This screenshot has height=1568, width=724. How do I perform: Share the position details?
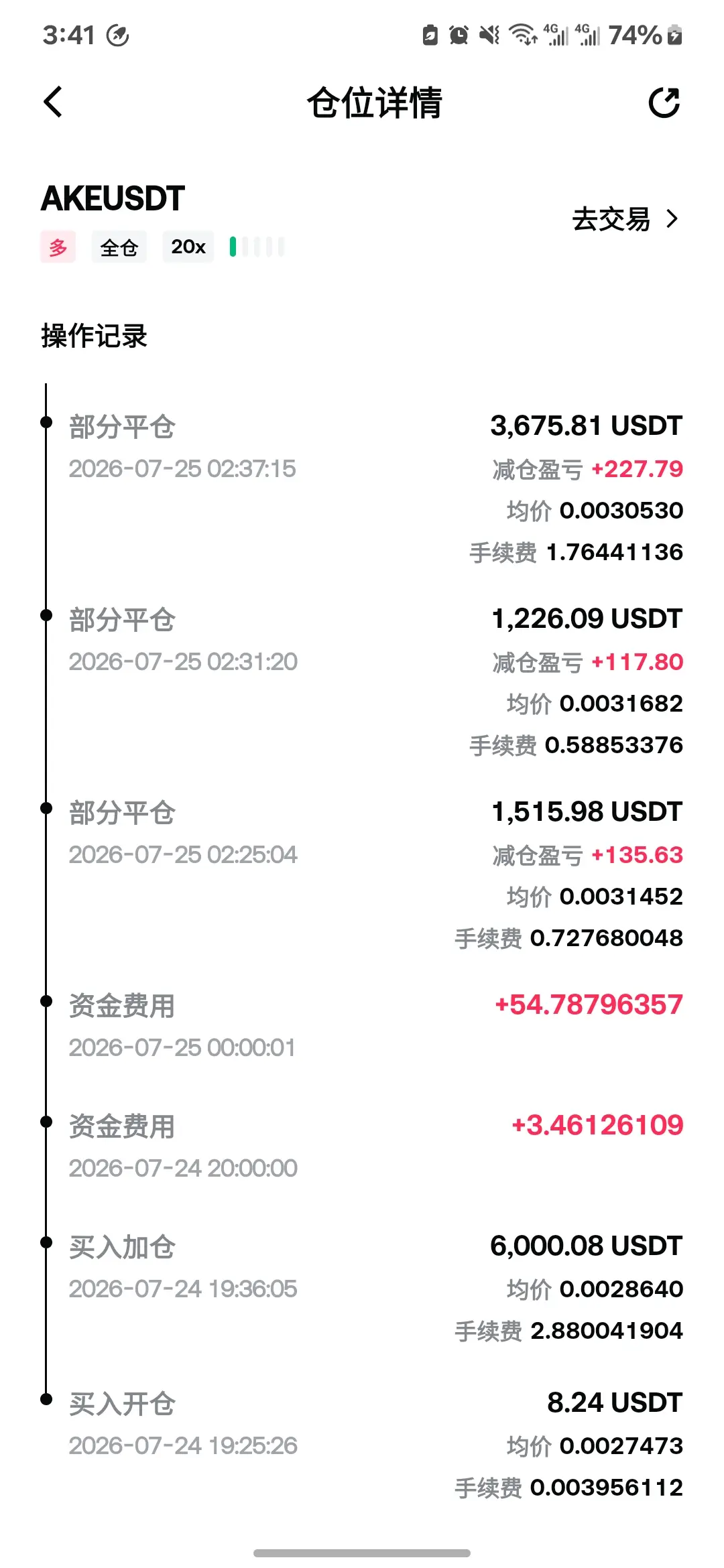(x=664, y=103)
